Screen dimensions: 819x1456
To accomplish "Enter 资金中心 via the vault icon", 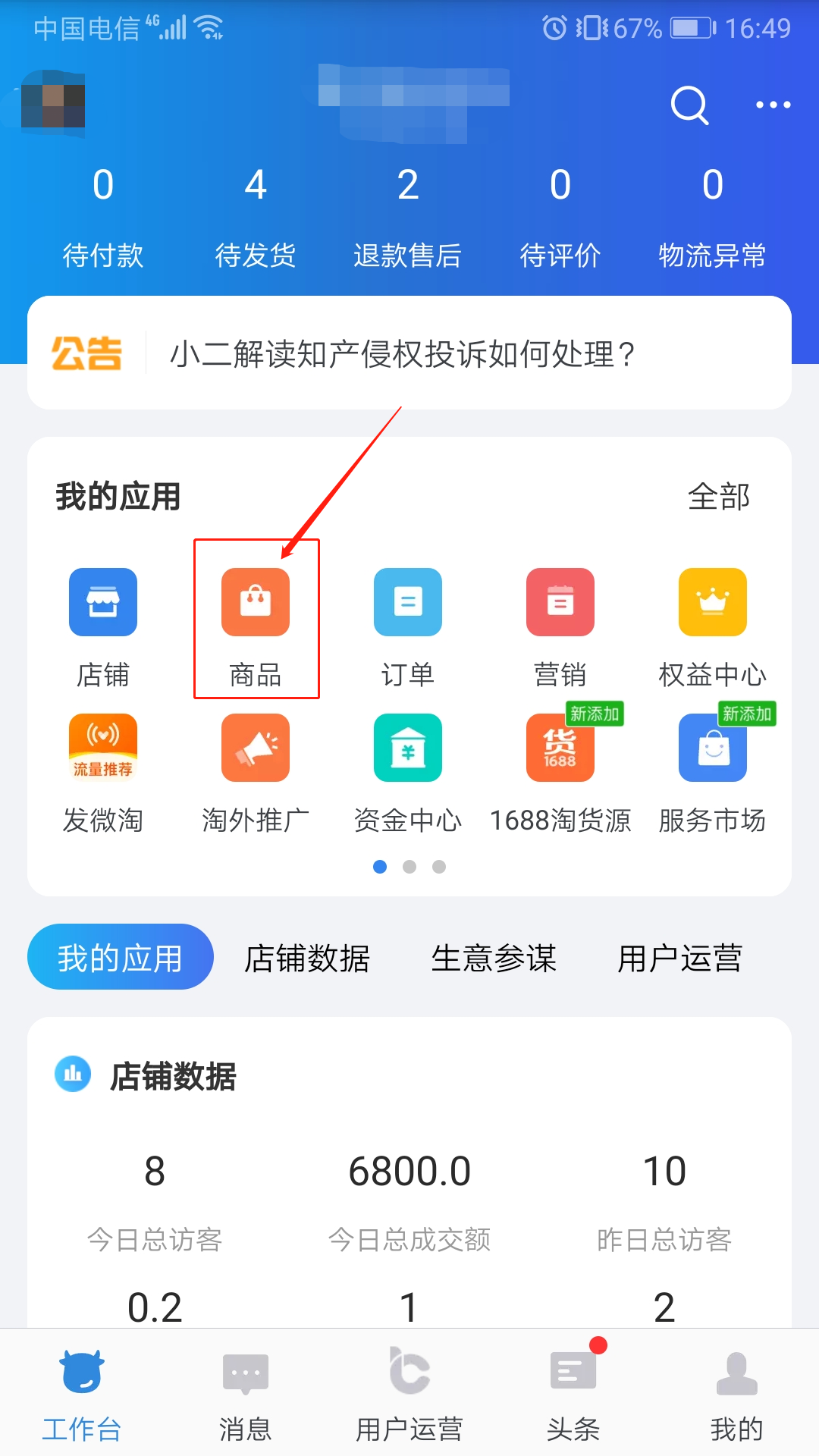I will pyautogui.click(x=407, y=748).
